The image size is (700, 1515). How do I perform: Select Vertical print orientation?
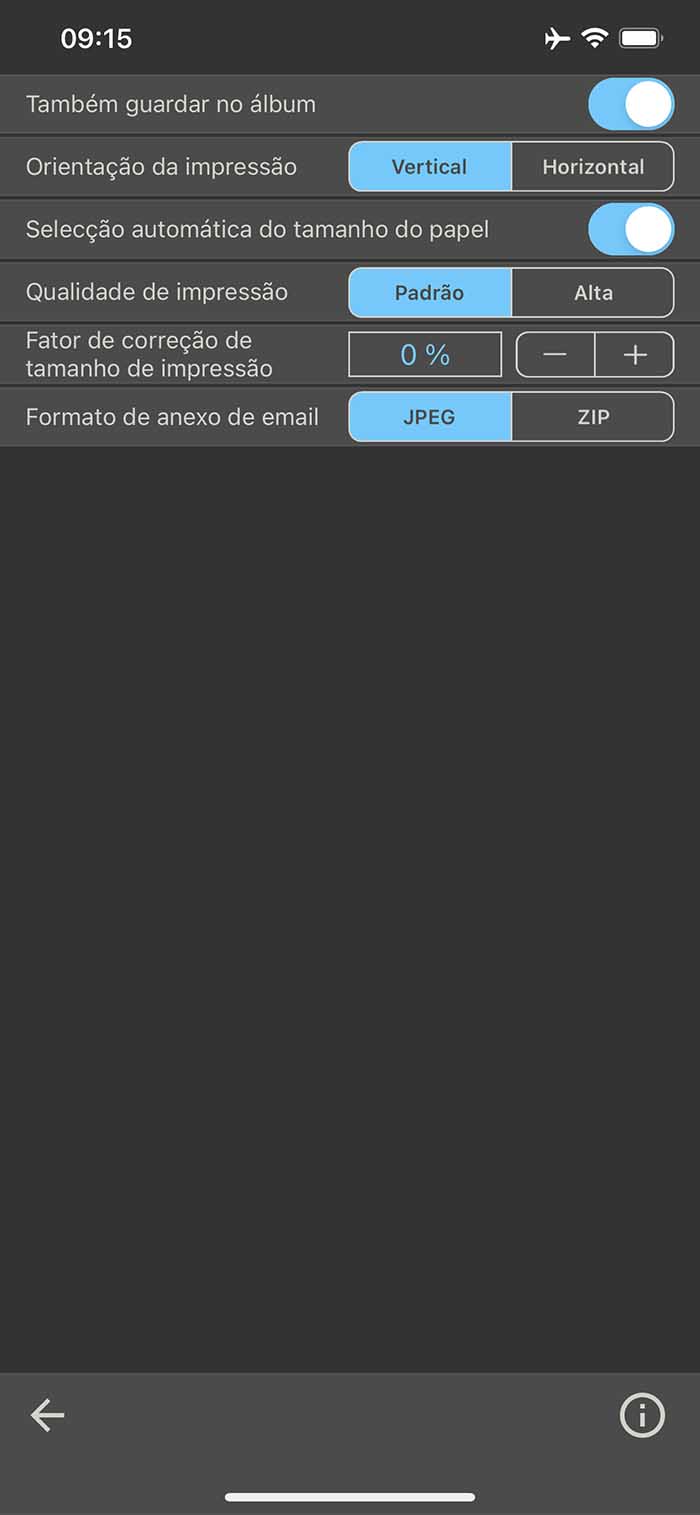[x=430, y=167]
